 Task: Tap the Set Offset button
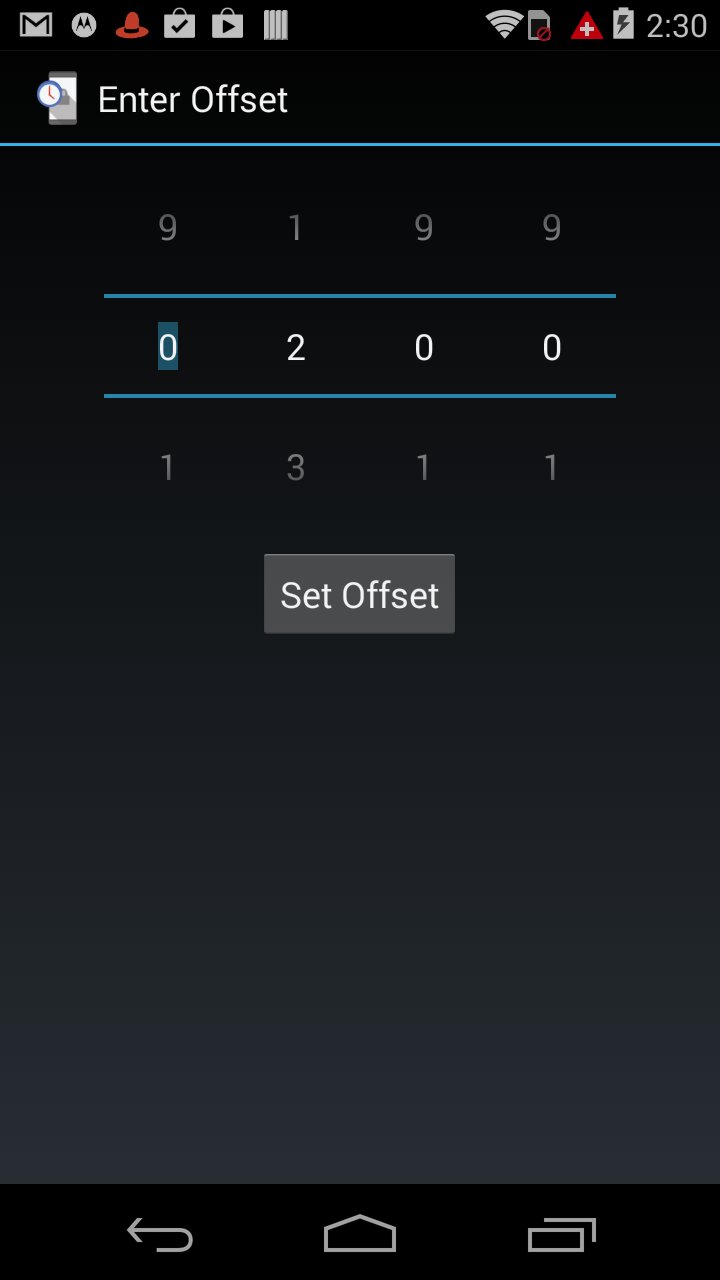pyautogui.click(x=359, y=594)
